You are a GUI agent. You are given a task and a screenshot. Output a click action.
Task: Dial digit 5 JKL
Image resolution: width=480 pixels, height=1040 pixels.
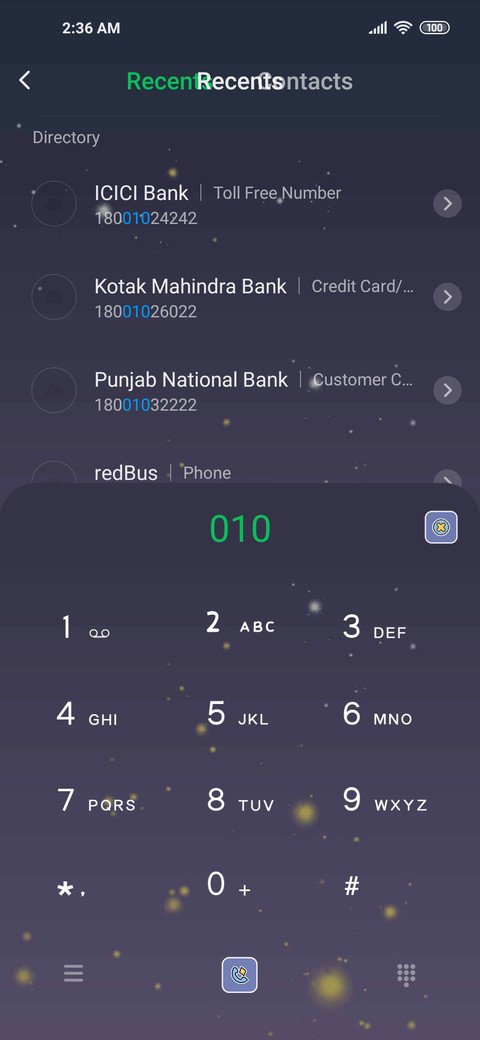(x=238, y=714)
